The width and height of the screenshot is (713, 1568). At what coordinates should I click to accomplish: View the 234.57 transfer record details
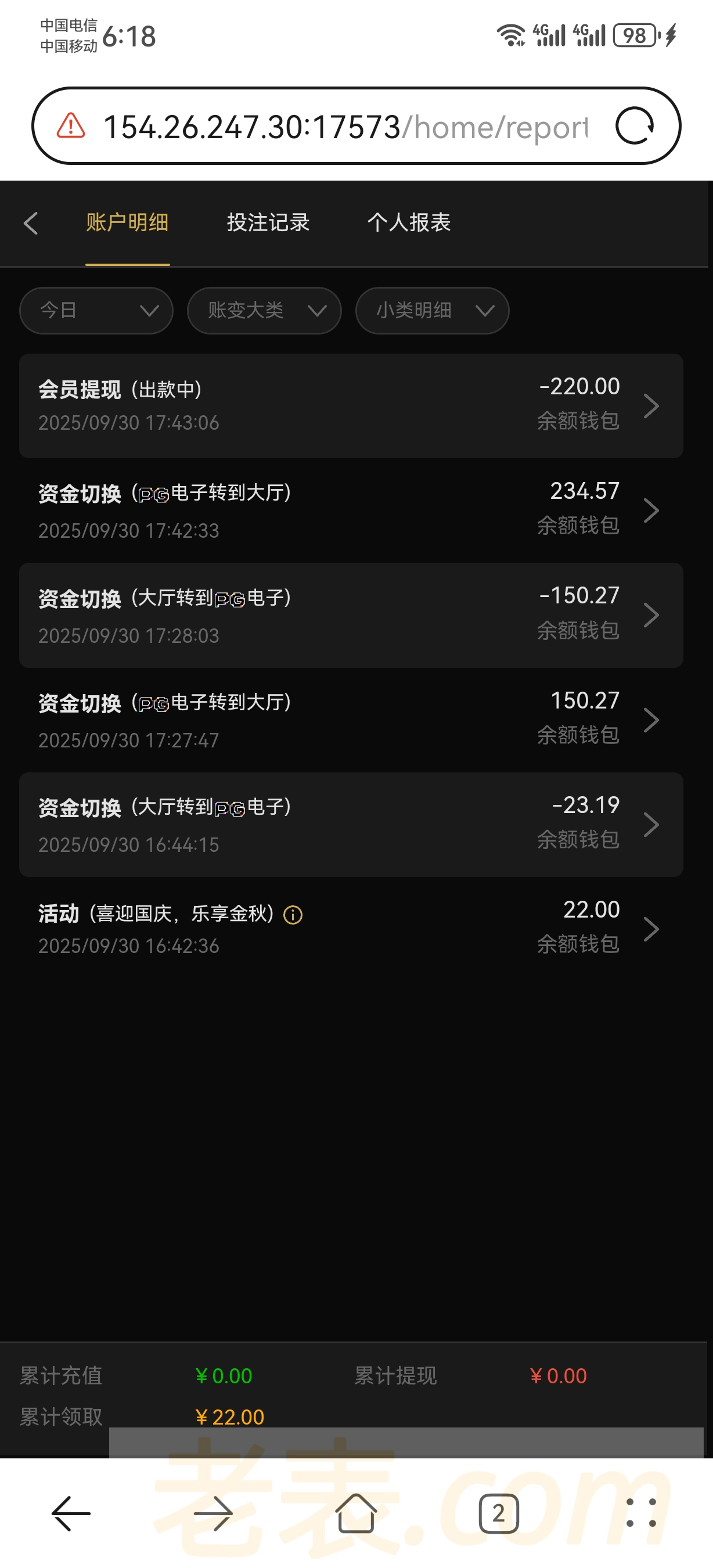coord(351,510)
